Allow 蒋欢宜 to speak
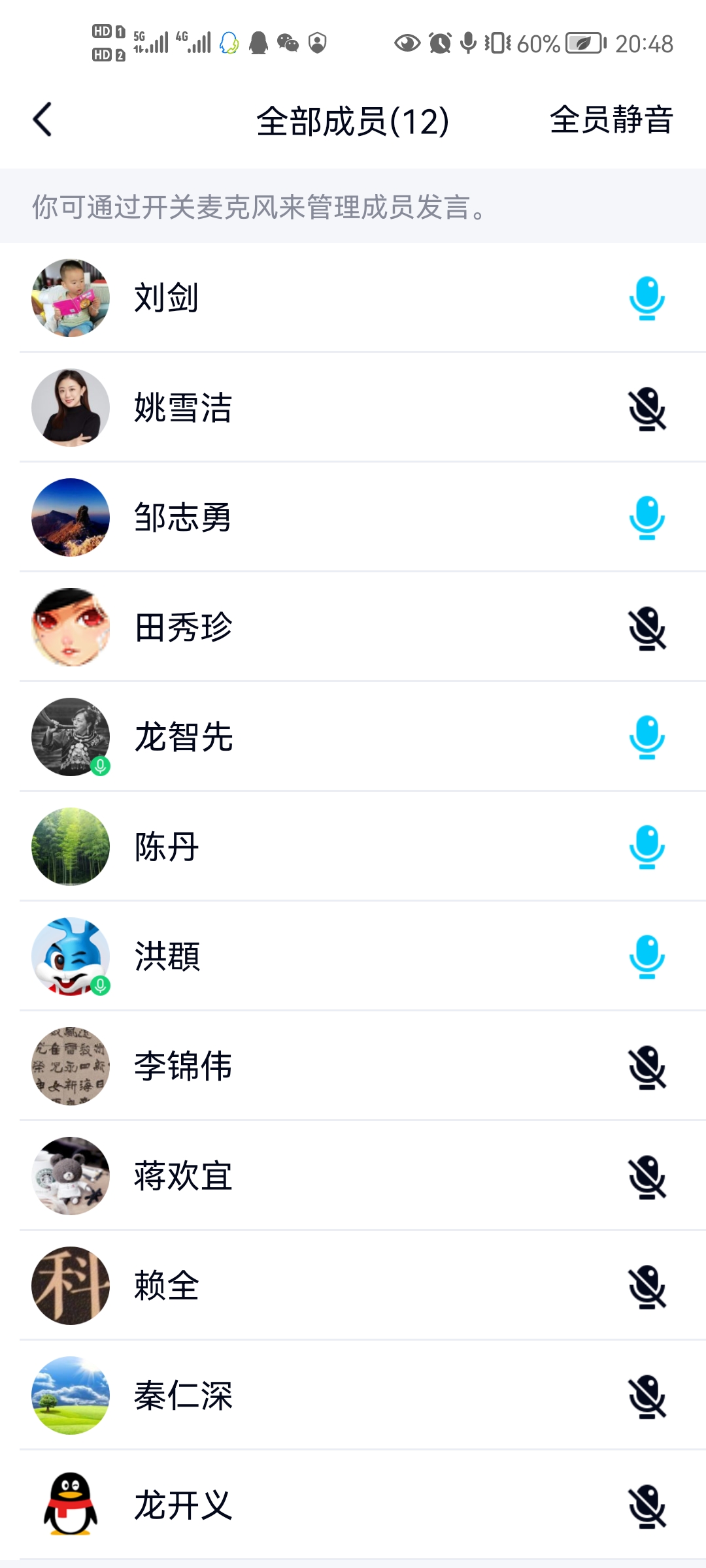The height and width of the screenshot is (1568, 706). pos(647,1177)
